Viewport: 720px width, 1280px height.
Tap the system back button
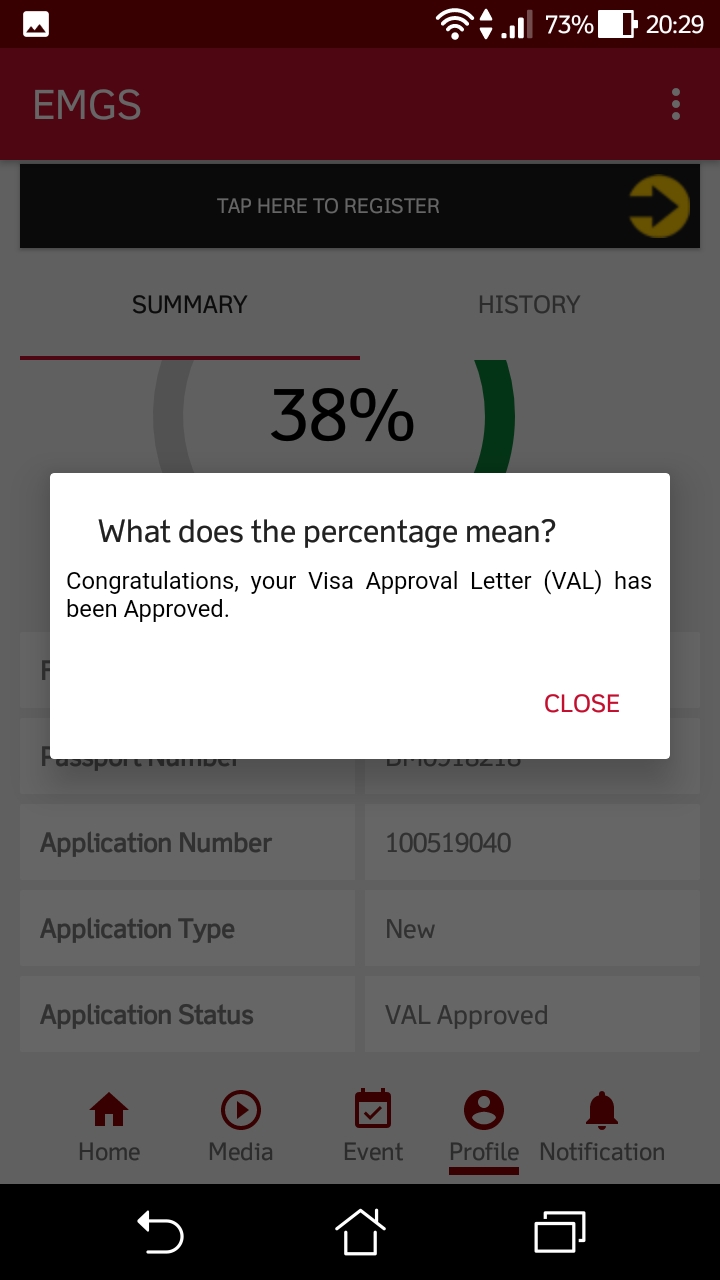pos(160,1232)
